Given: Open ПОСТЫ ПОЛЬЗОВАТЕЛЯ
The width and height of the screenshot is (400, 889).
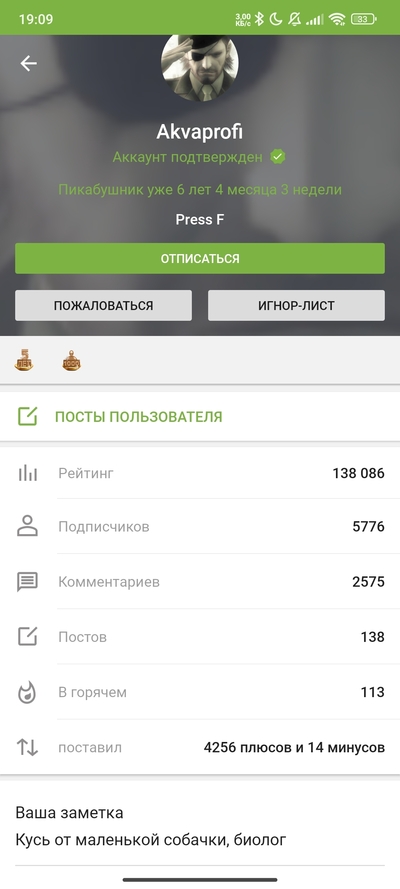Looking at the screenshot, I should click(x=200, y=417).
